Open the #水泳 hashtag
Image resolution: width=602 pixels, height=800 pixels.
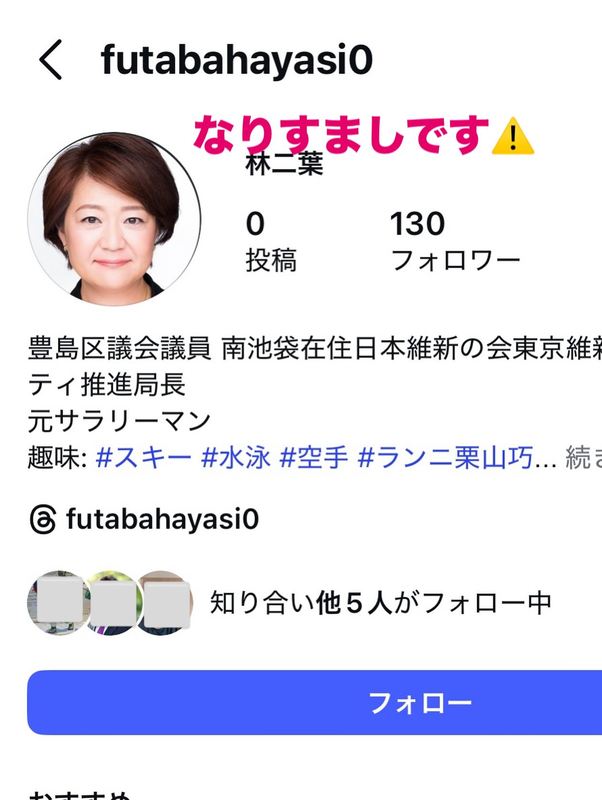click(236, 459)
